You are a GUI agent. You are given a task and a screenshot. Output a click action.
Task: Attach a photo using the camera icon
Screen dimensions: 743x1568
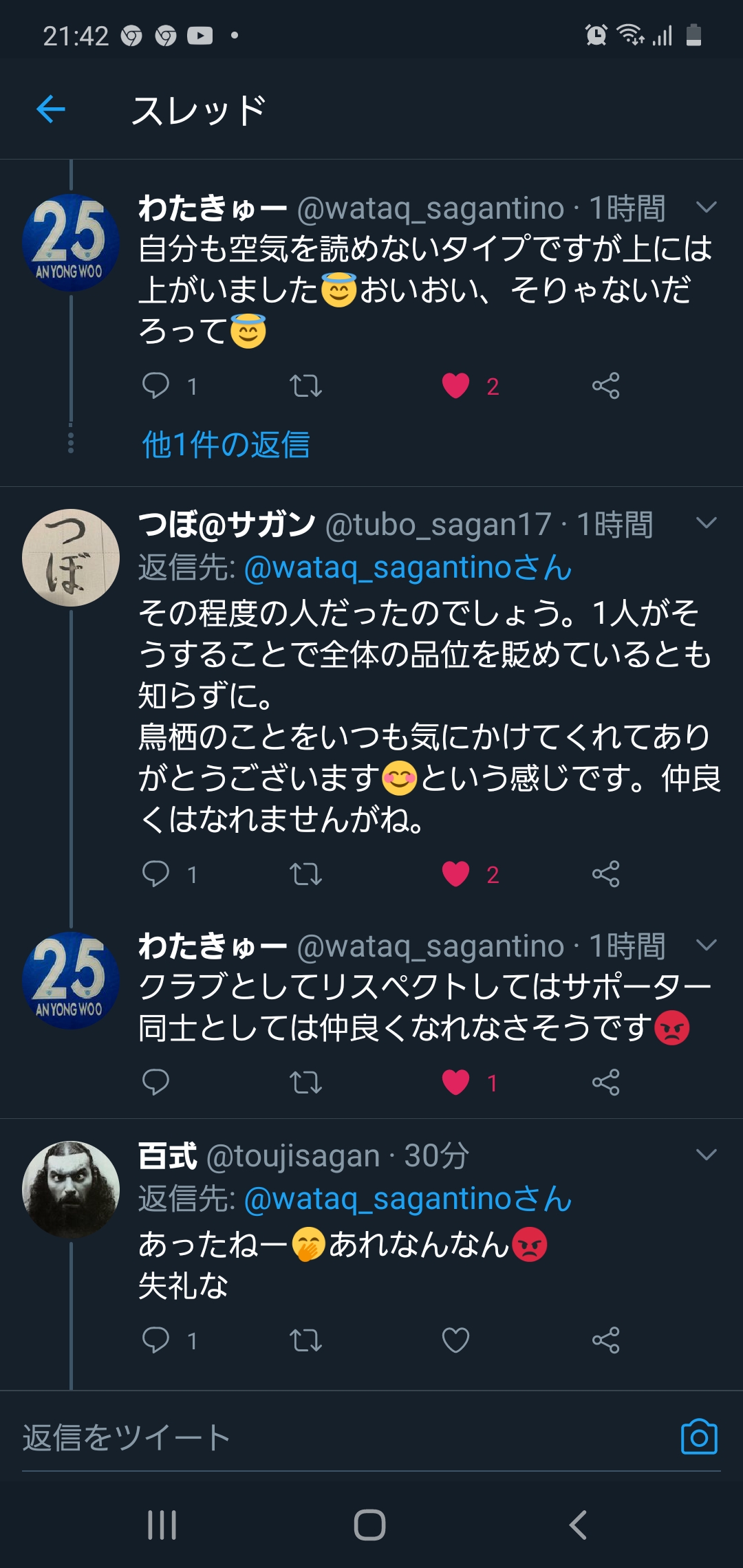(x=699, y=1437)
